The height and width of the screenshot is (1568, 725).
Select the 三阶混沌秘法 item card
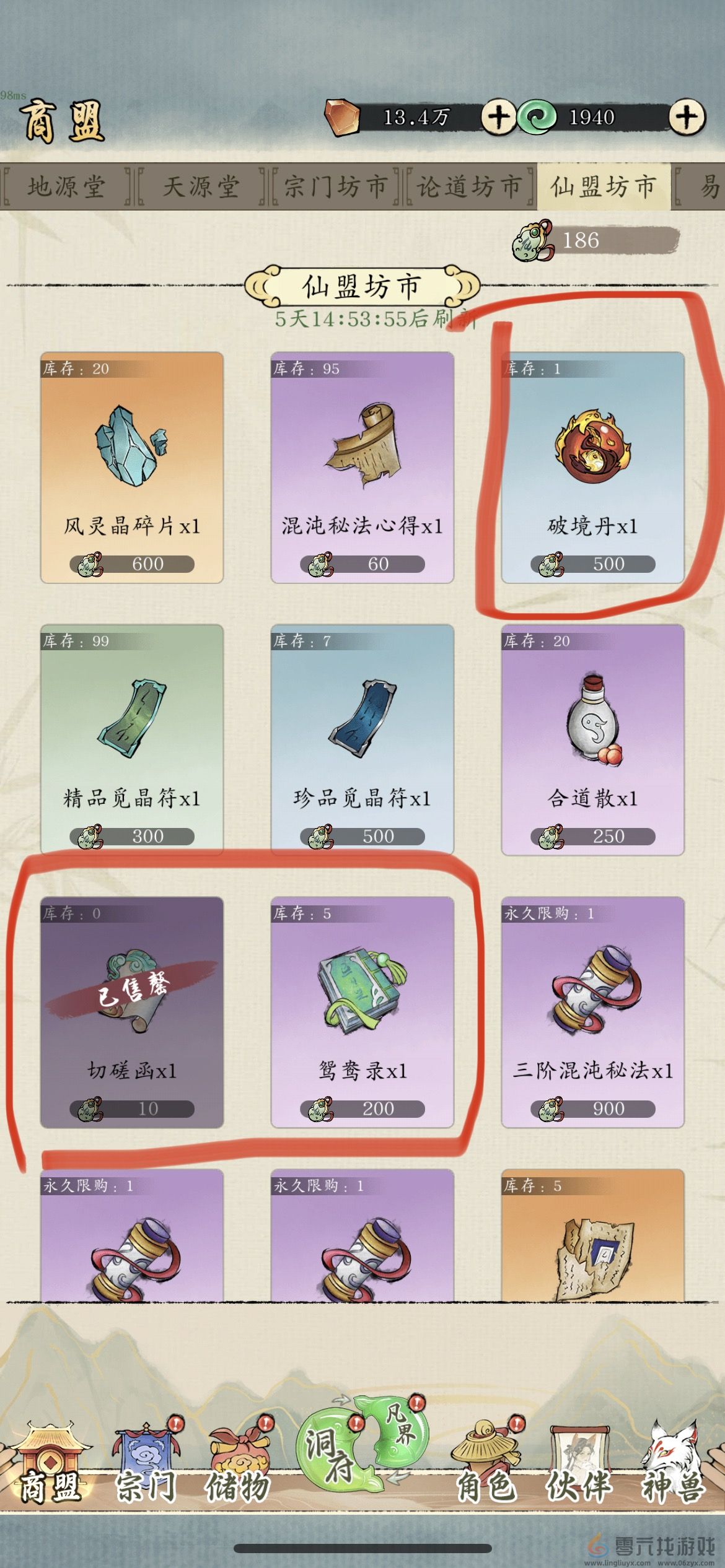point(592,1013)
